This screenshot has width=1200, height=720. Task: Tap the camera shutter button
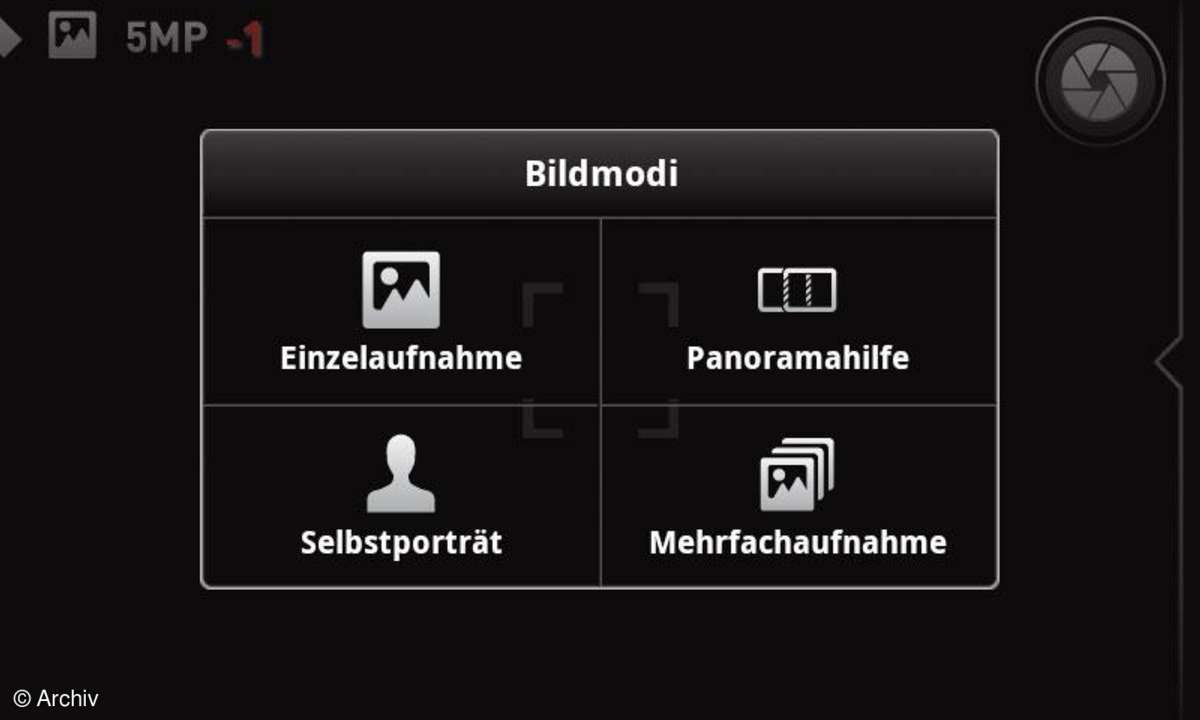point(1100,81)
